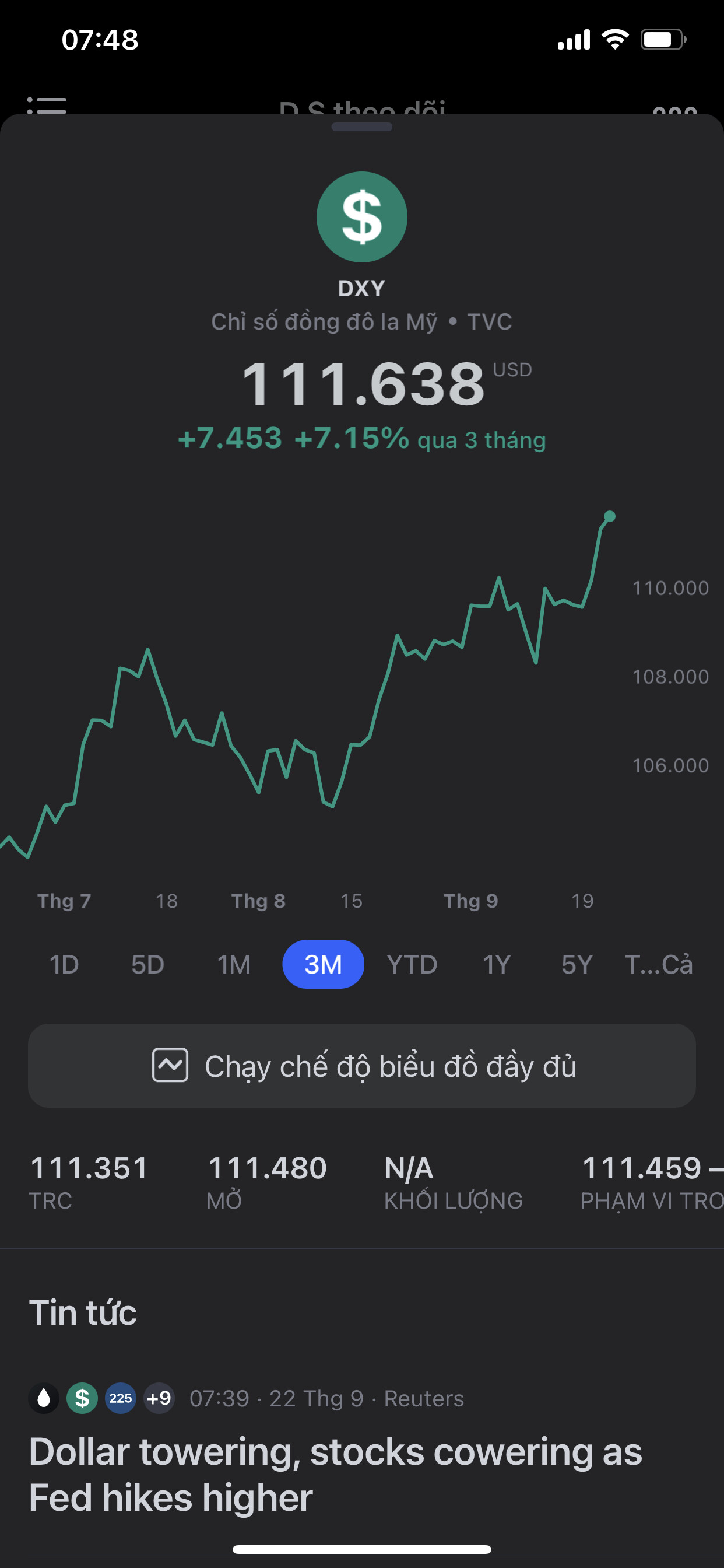Viewport: 724px width, 1568px height.
Task: Select the 1Y chart range
Action: tap(497, 964)
